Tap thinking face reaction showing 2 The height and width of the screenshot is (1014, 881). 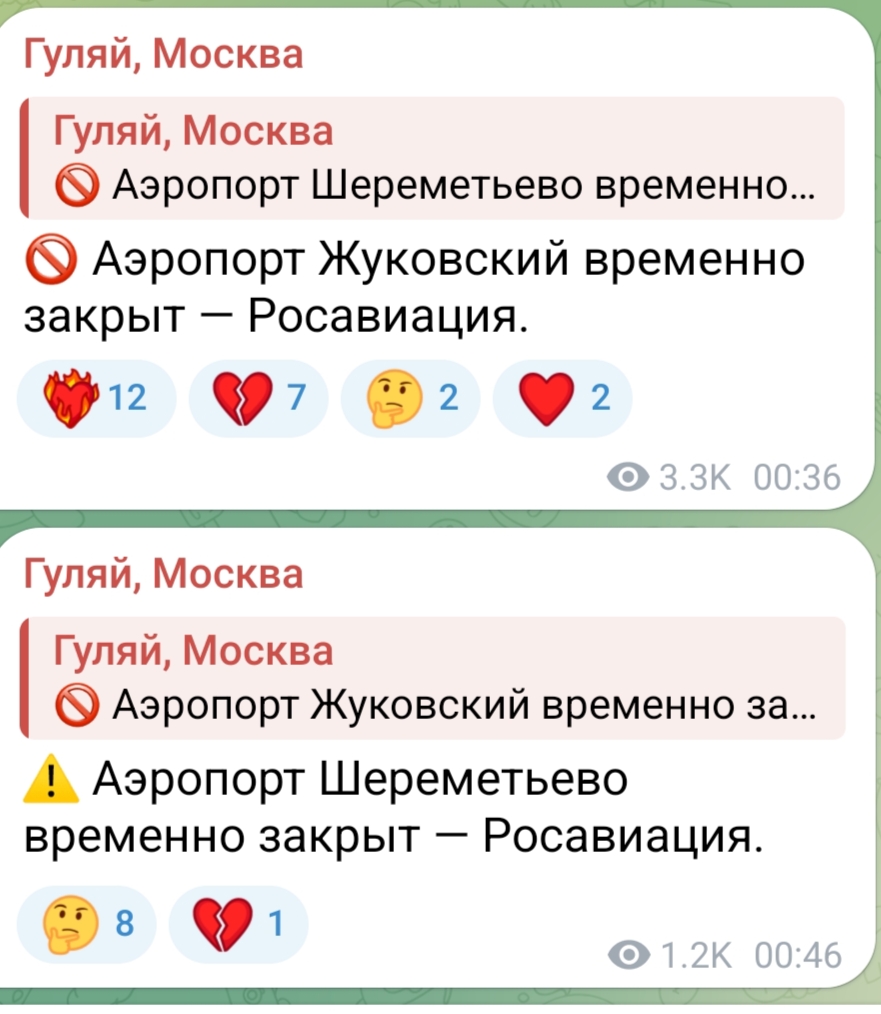point(410,398)
